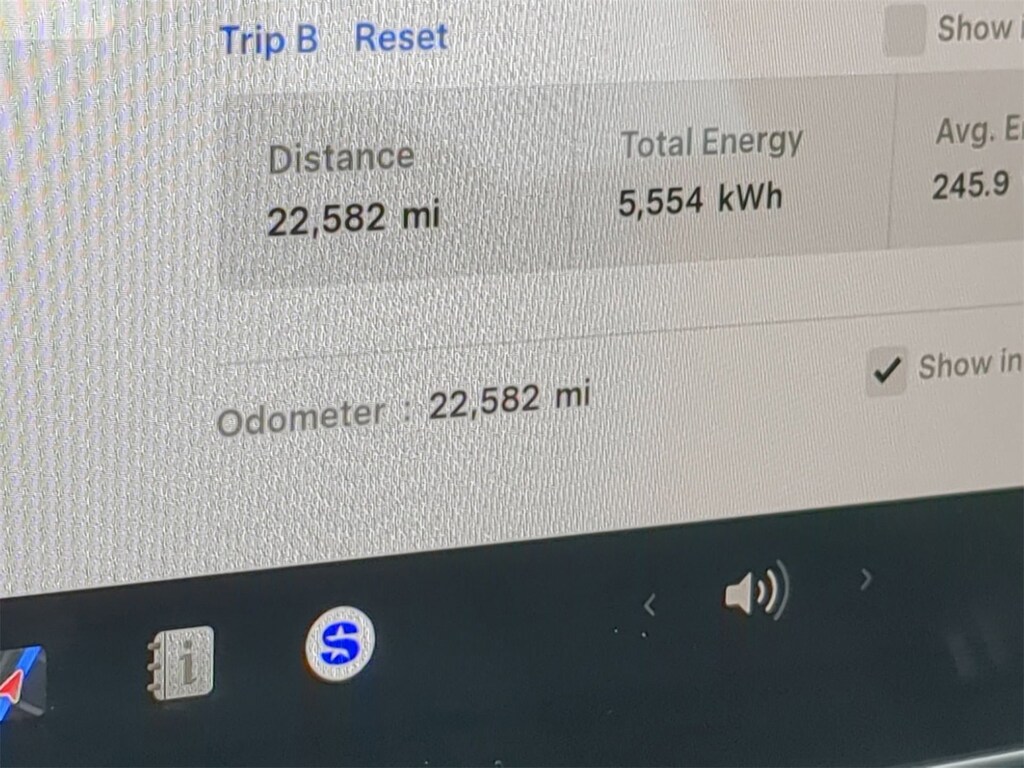Lower volume with the left arrow
This screenshot has height=768, width=1024.
click(x=650, y=604)
